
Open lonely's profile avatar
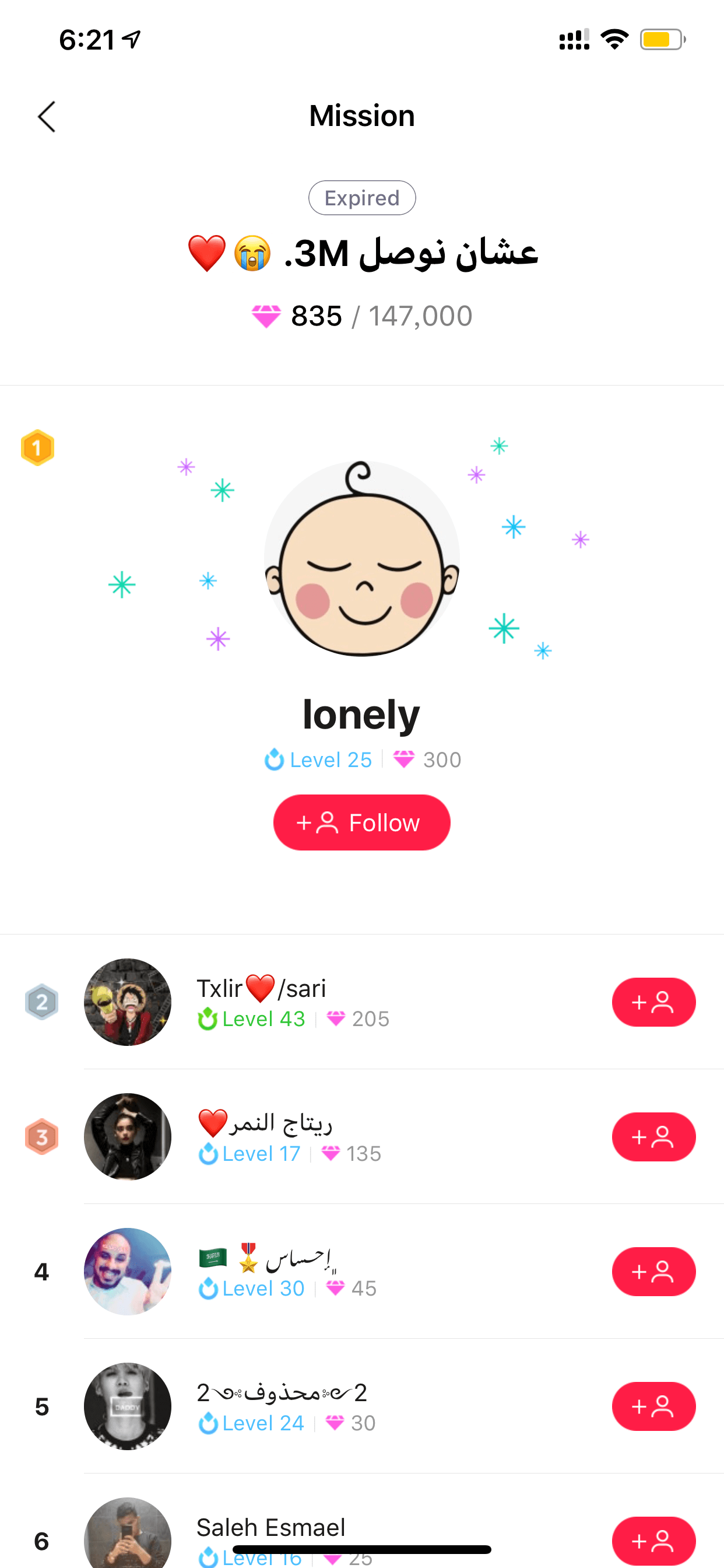click(x=361, y=558)
